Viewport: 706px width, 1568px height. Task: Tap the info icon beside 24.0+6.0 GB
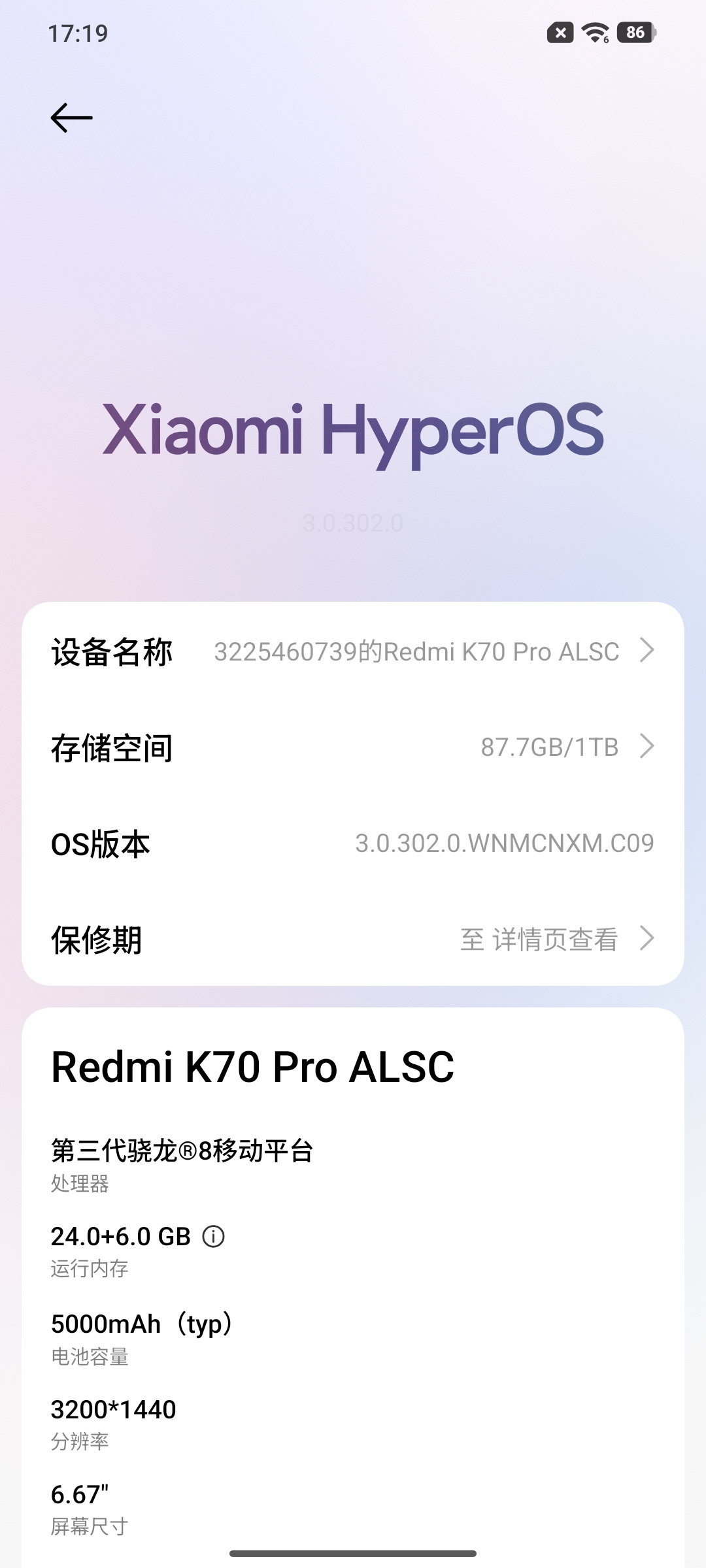(x=213, y=1236)
